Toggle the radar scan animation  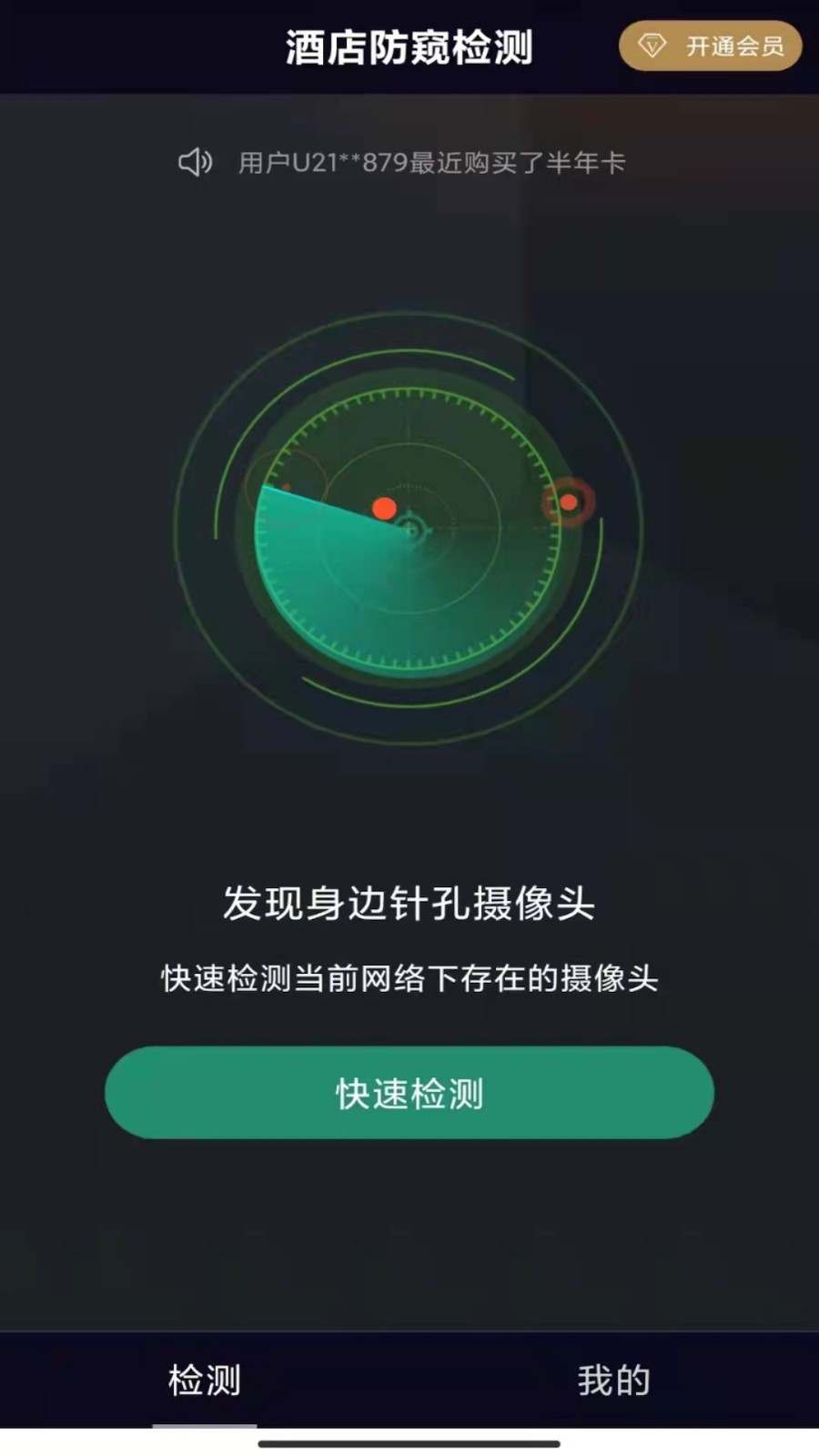[409, 528]
